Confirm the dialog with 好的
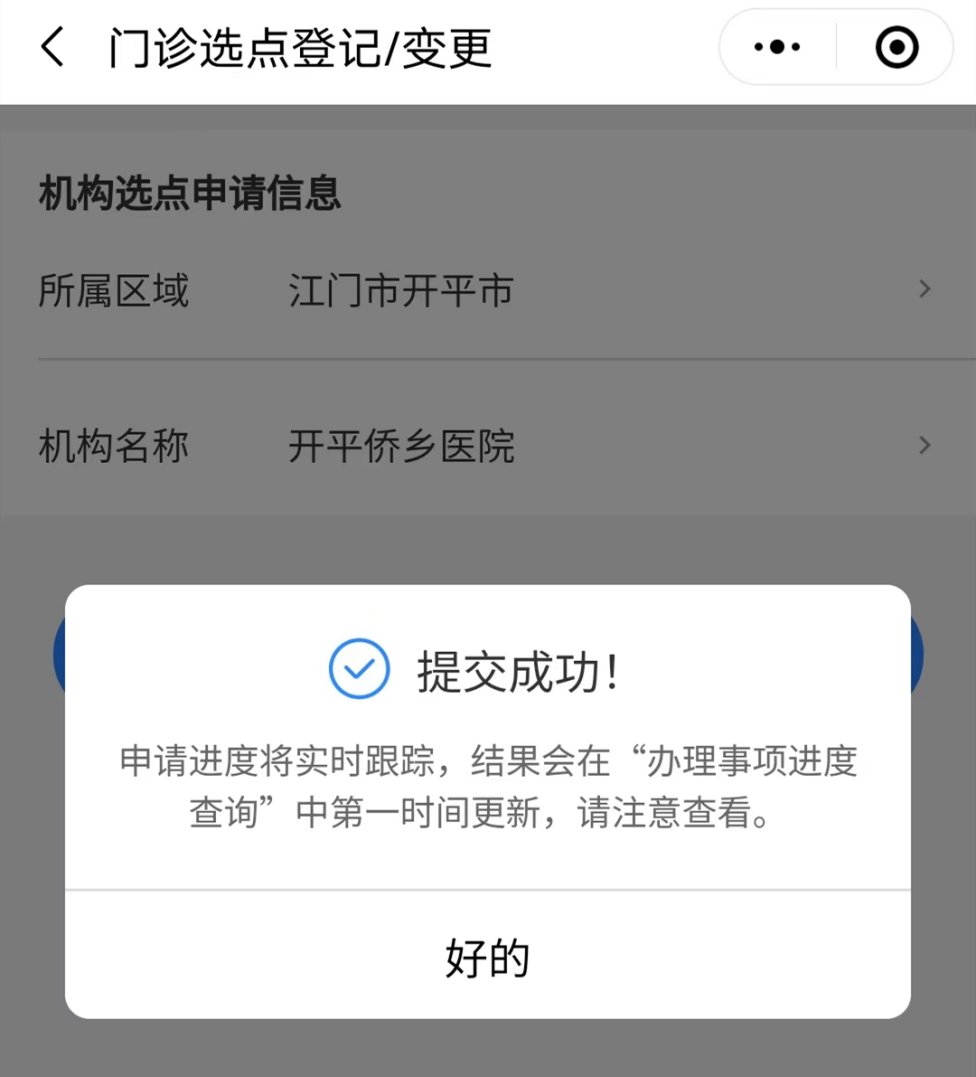This screenshot has height=1077, width=976. click(x=487, y=957)
